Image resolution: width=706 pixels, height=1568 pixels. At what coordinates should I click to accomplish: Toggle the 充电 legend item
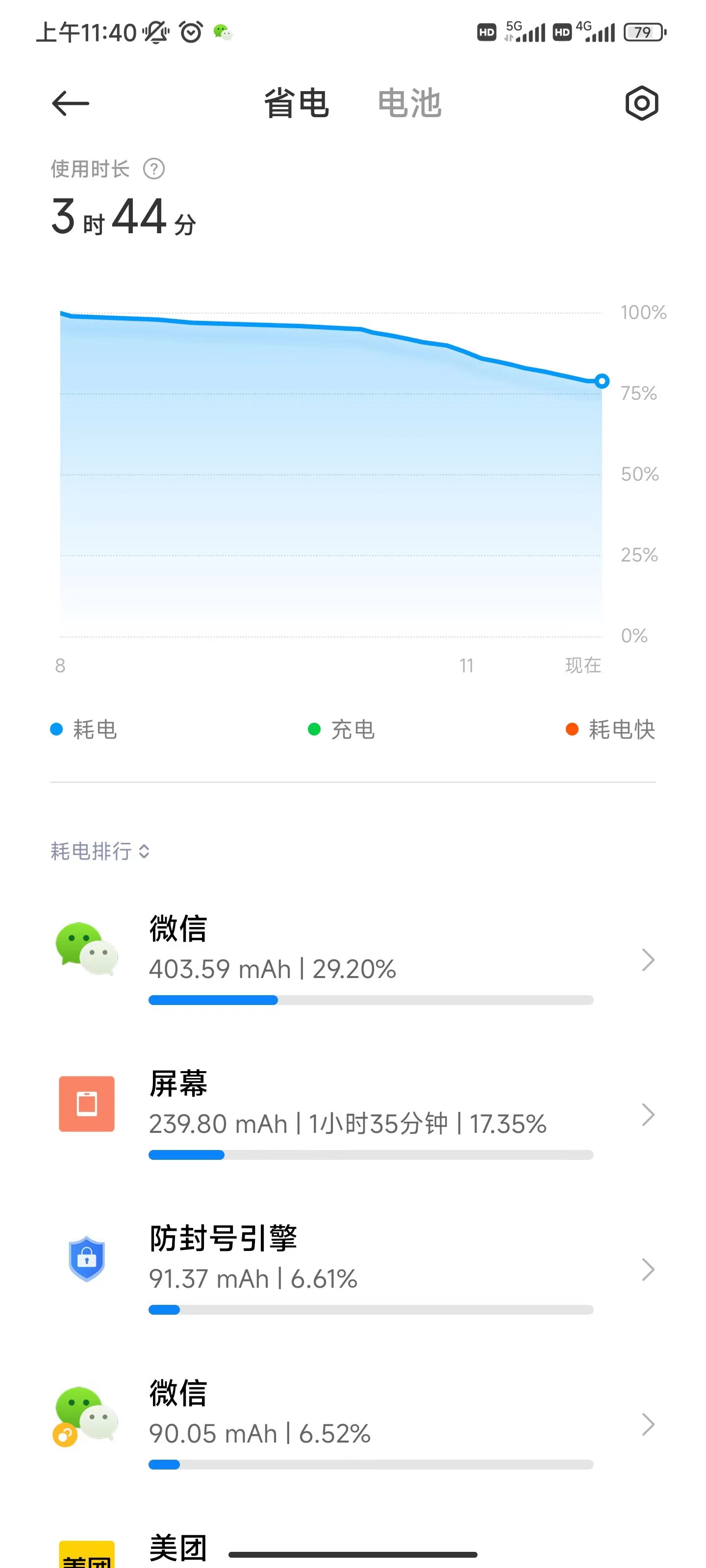tap(340, 731)
